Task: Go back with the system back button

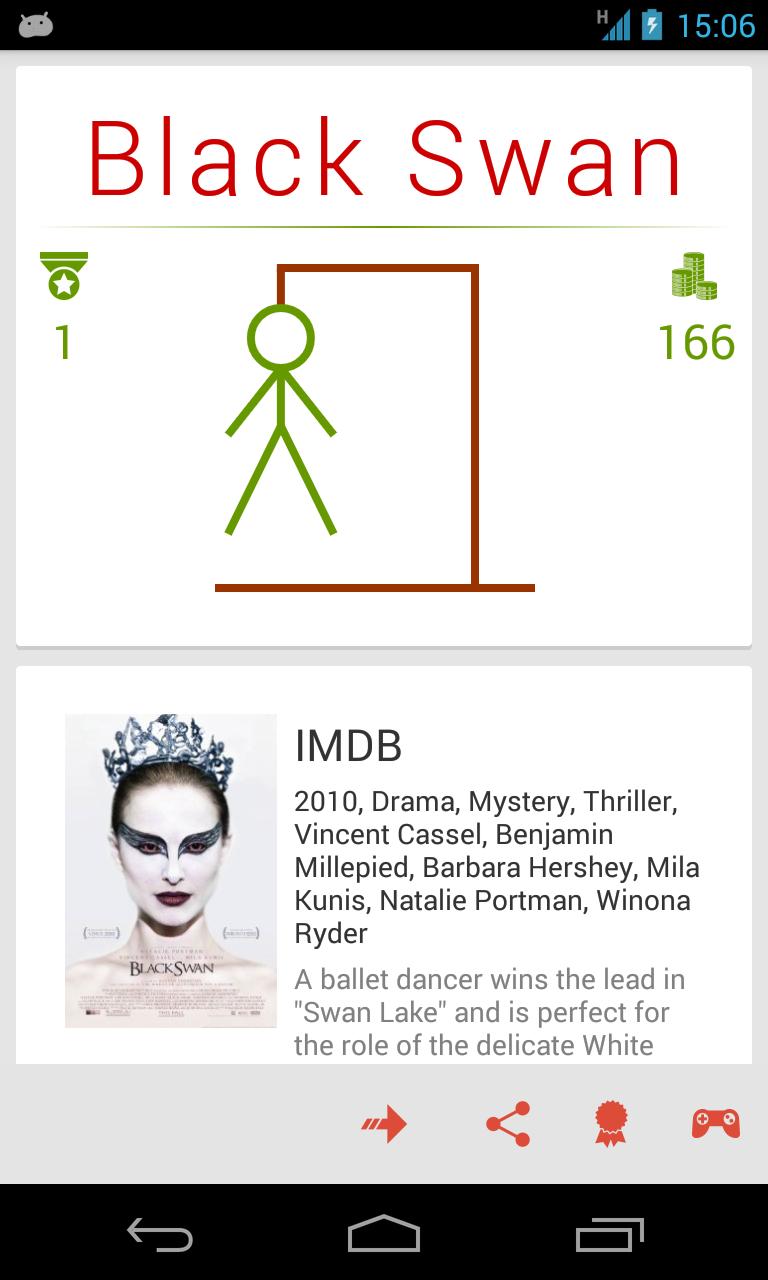Action: tap(160, 1234)
